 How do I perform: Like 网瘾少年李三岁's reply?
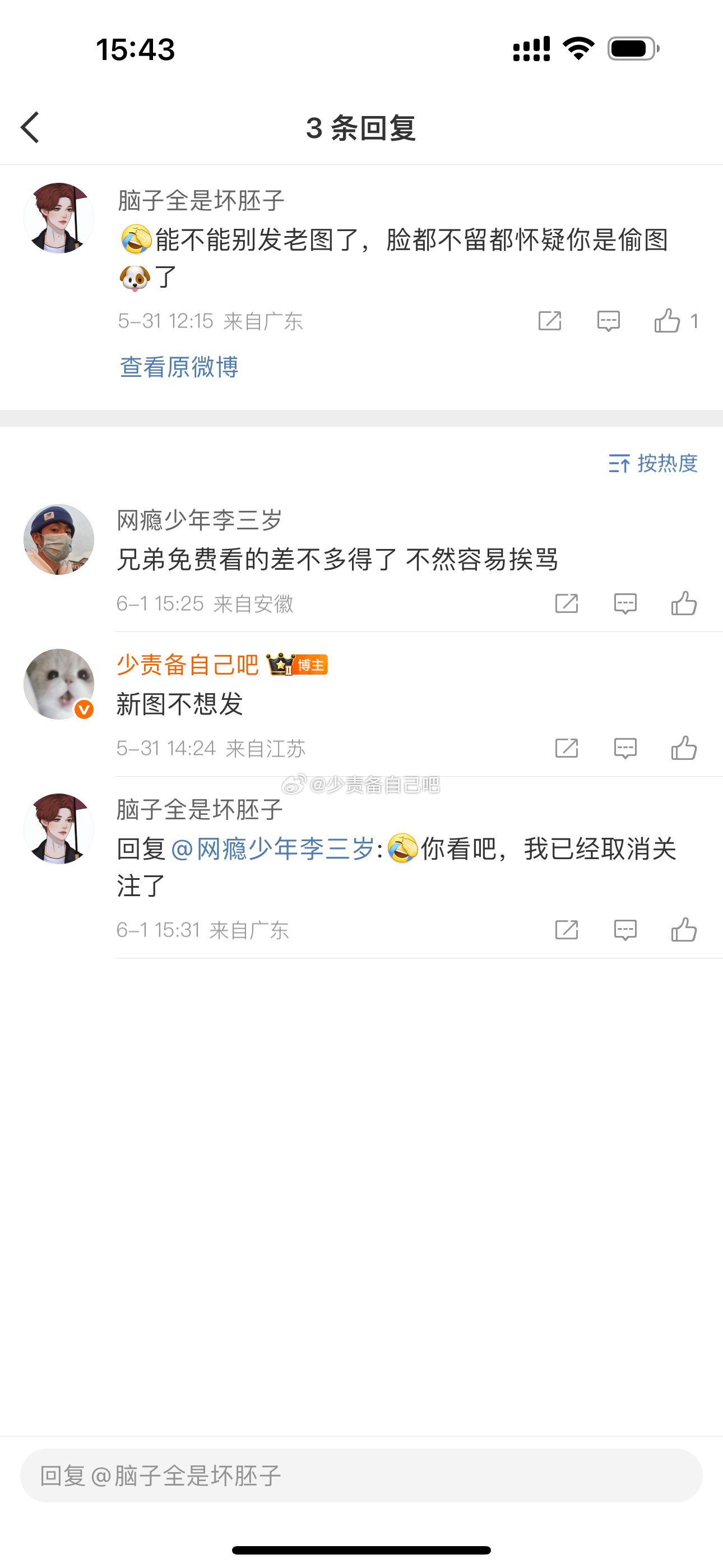point(683,604)
